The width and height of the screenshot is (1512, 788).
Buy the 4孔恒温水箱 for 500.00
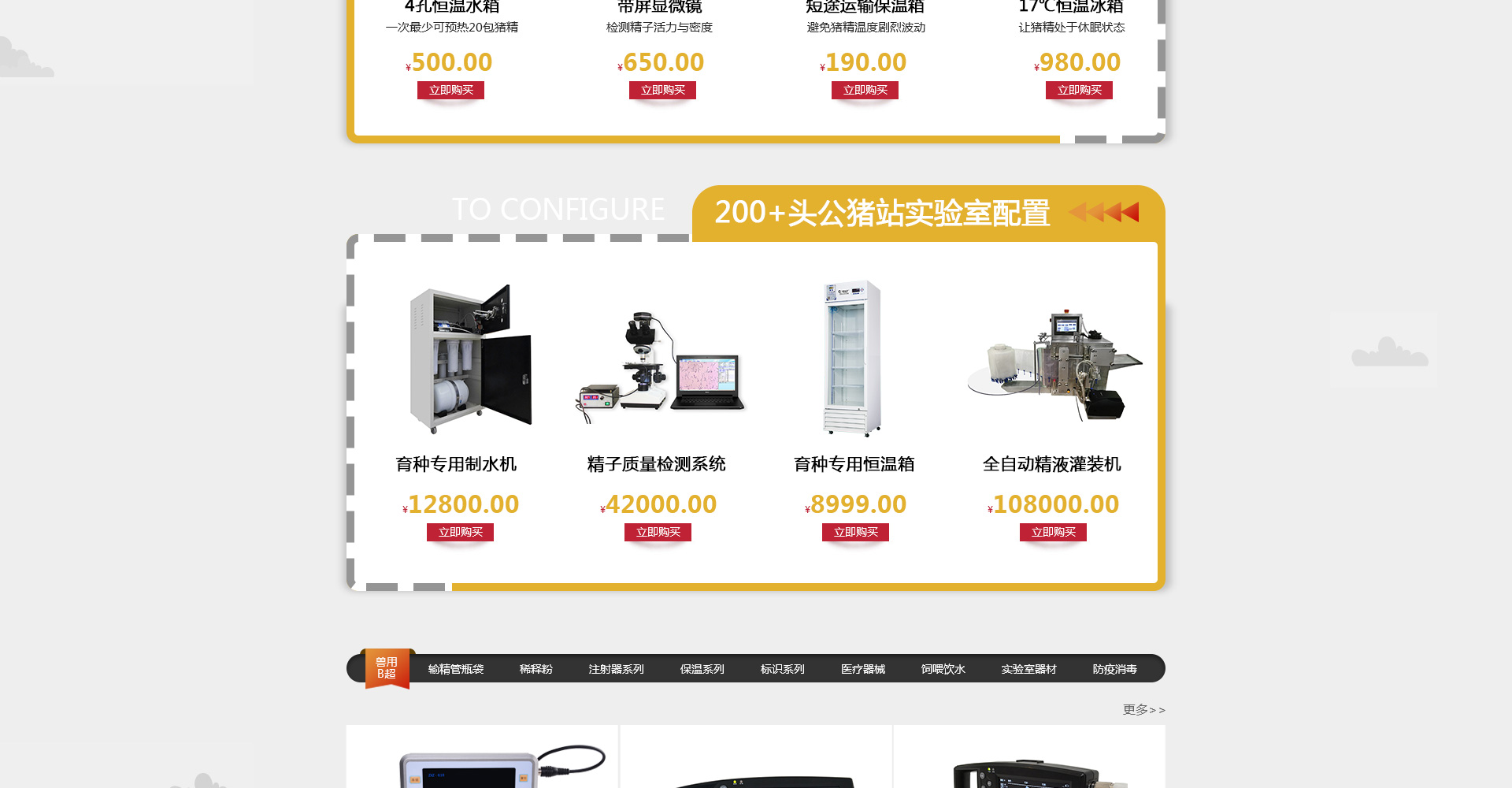[450, 90]
